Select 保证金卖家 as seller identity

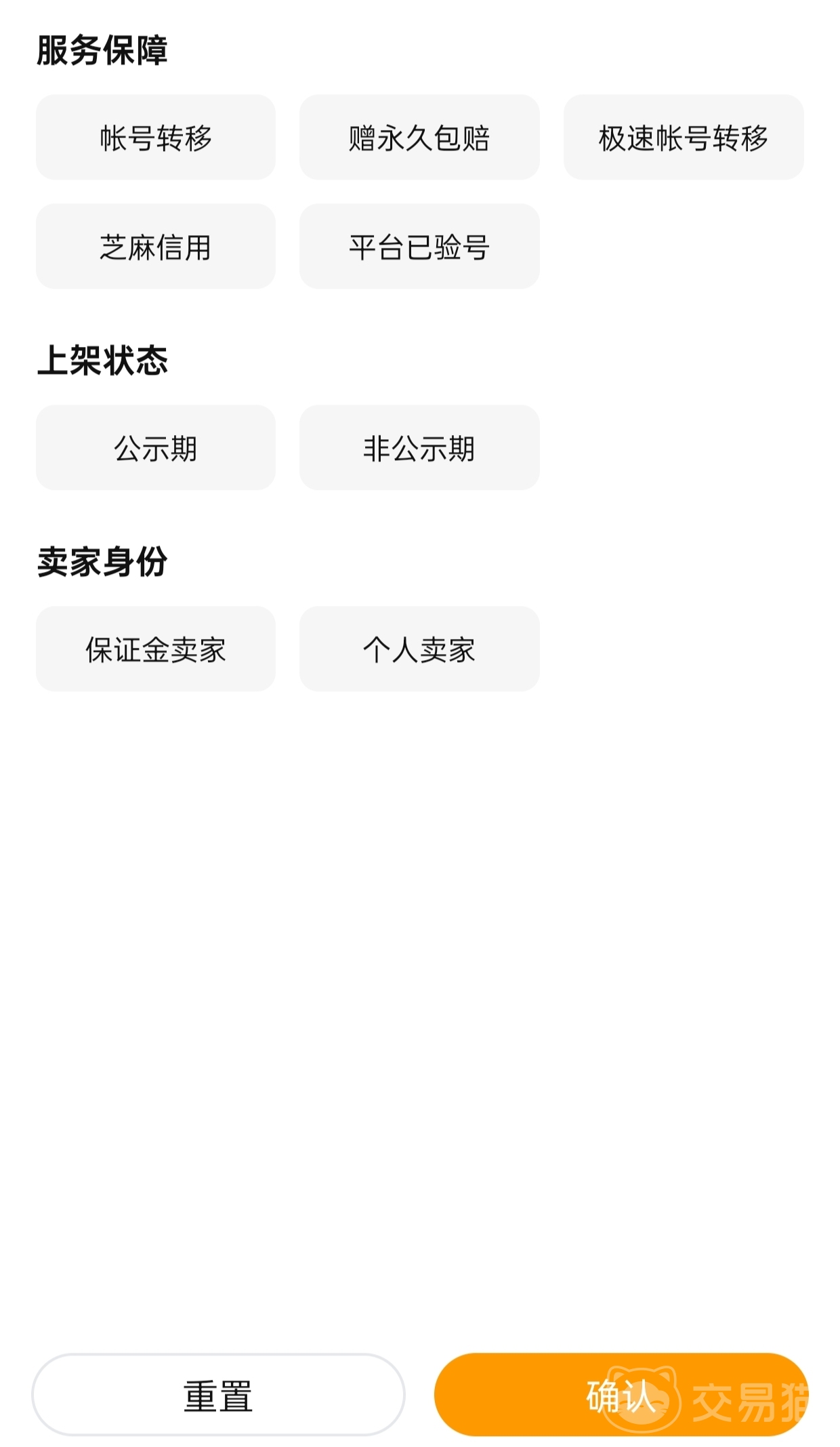tap(155, 649)
